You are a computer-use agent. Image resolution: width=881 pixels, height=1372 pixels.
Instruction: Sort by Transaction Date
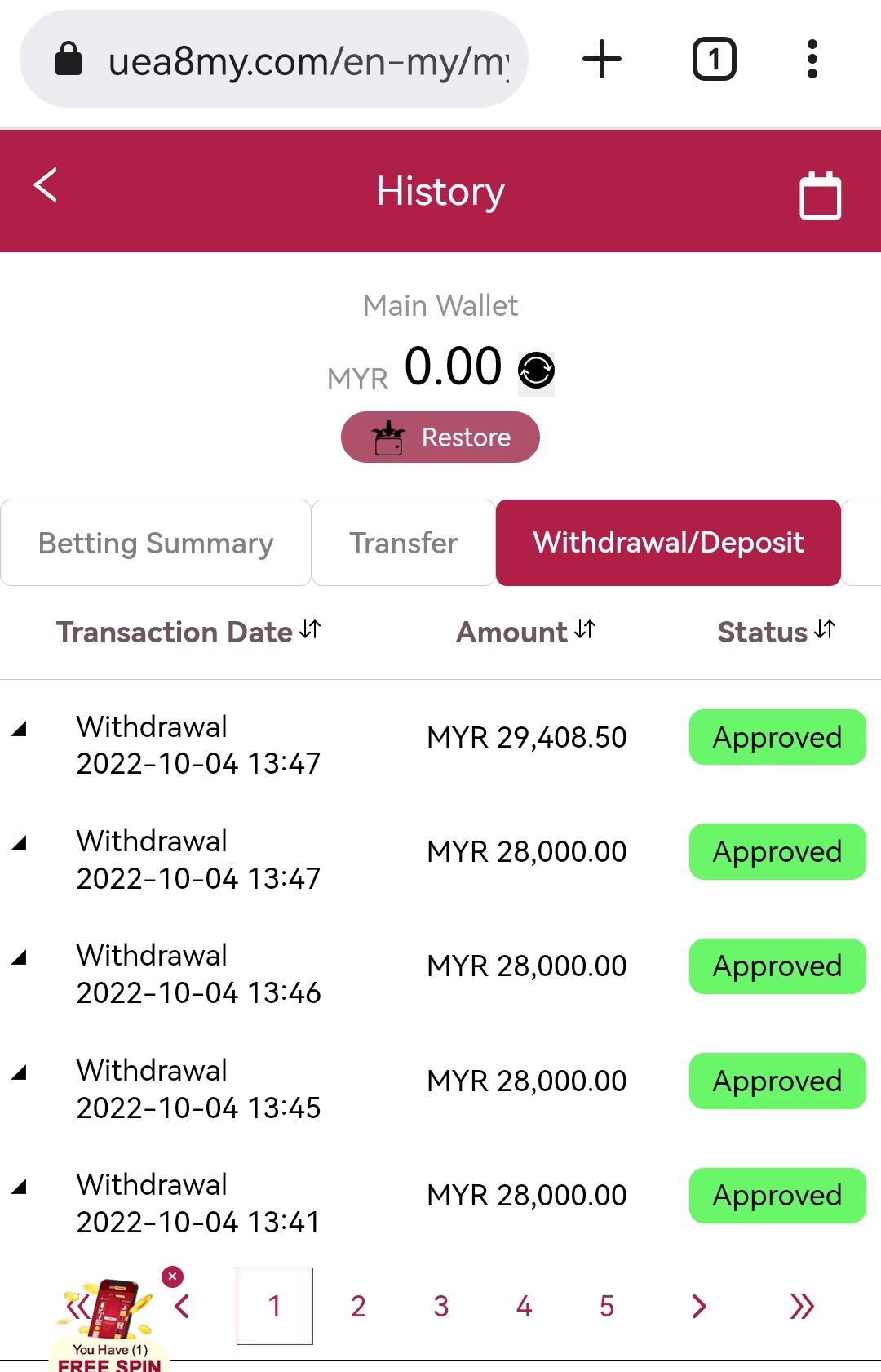click(188, 632)
